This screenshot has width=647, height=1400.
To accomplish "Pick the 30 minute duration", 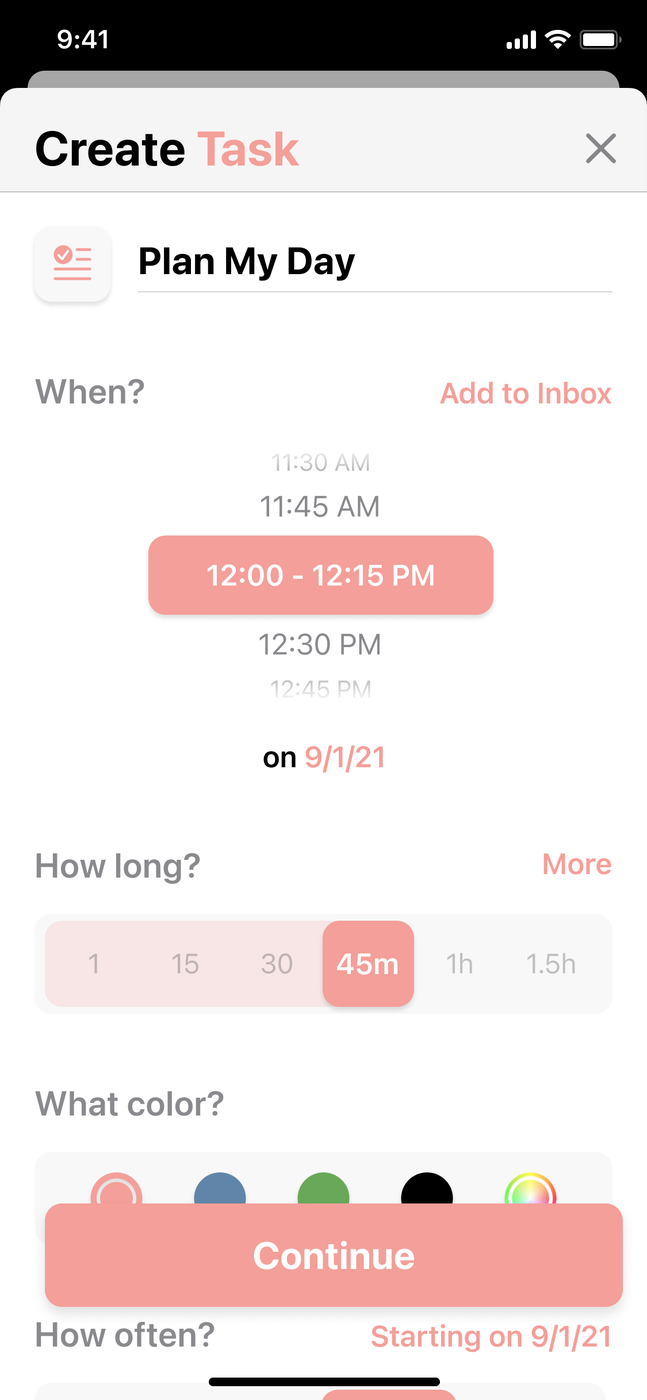I will click(x=277, y=964).
